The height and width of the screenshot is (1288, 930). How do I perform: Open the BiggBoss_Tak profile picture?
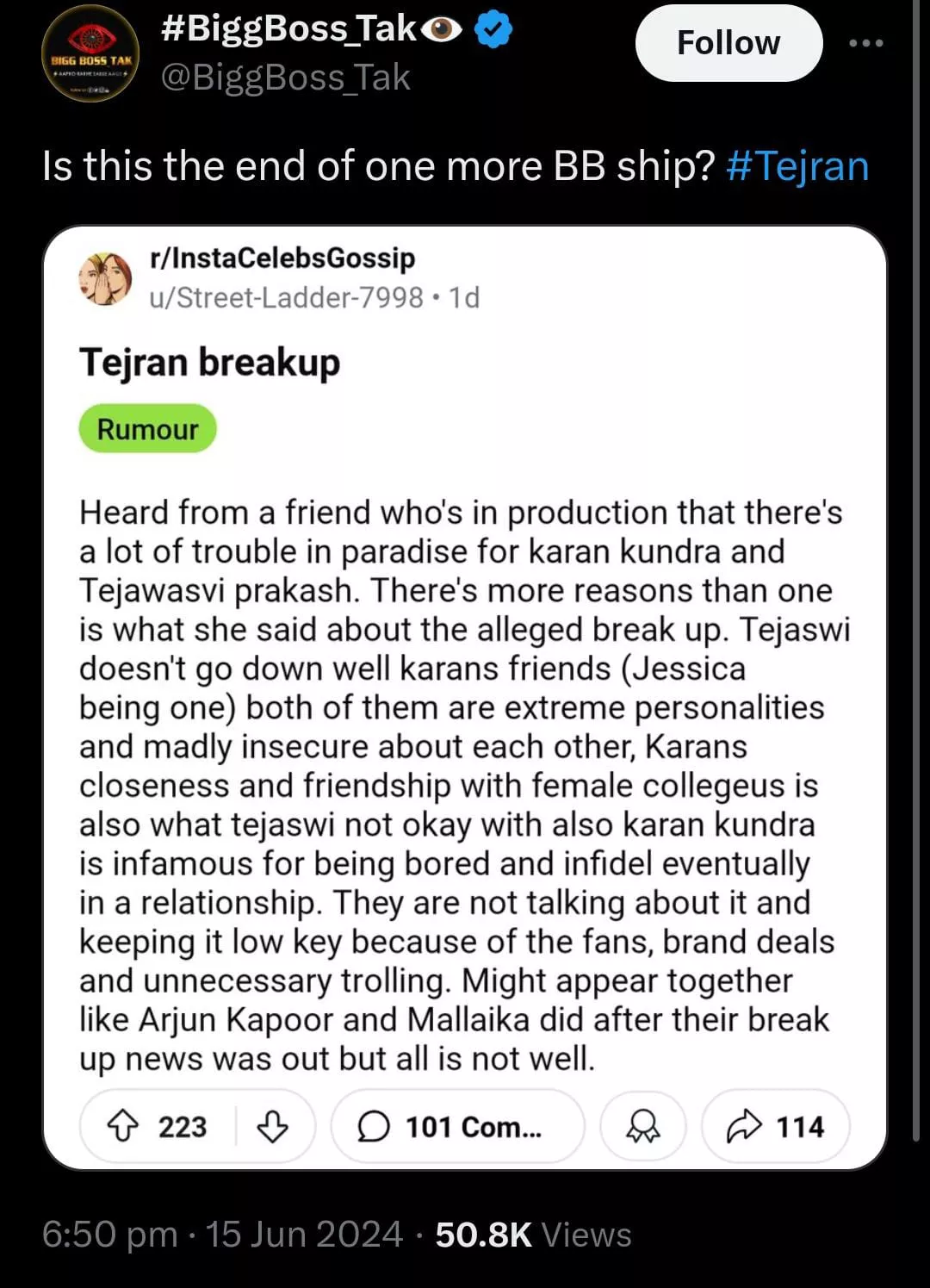tap(90, 53)
